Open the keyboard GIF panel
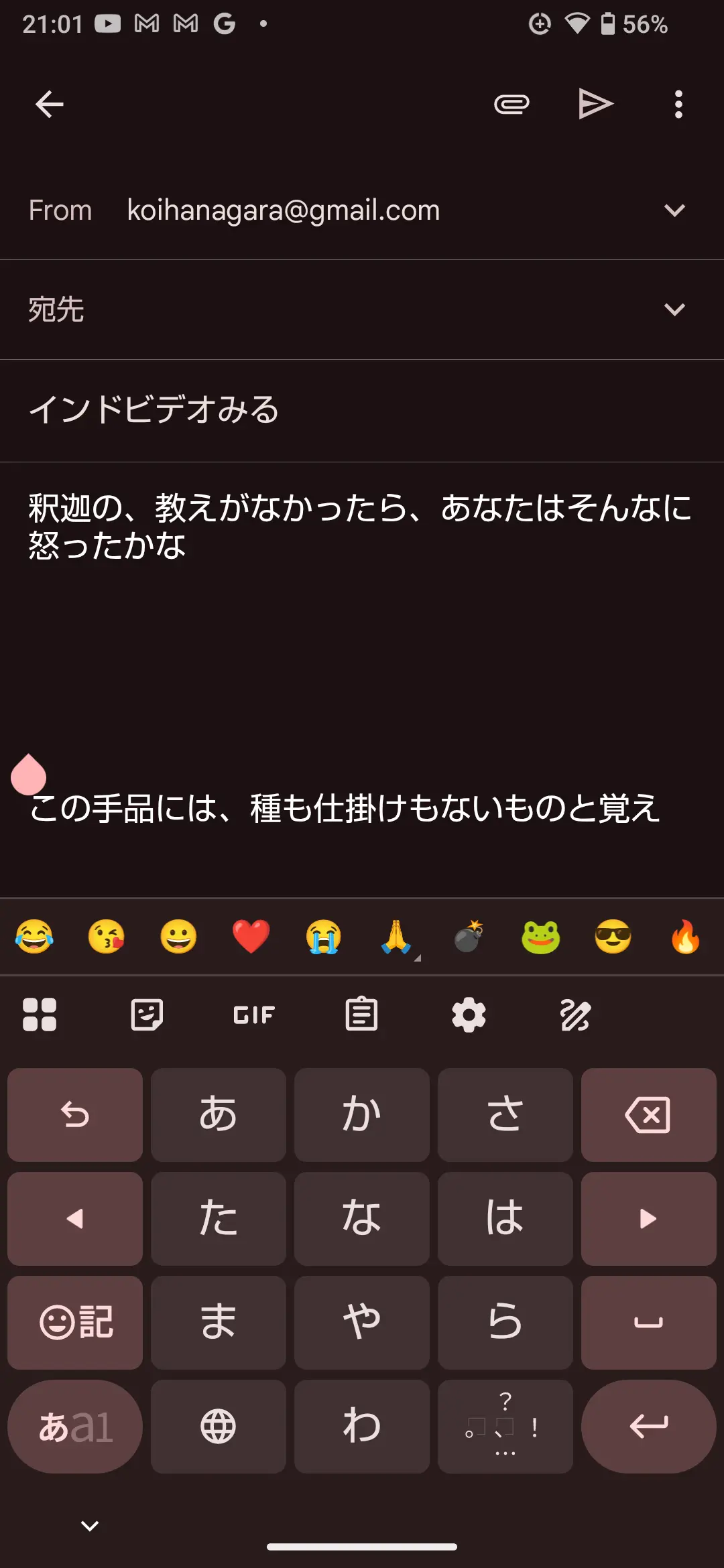 click(254, 1015)
